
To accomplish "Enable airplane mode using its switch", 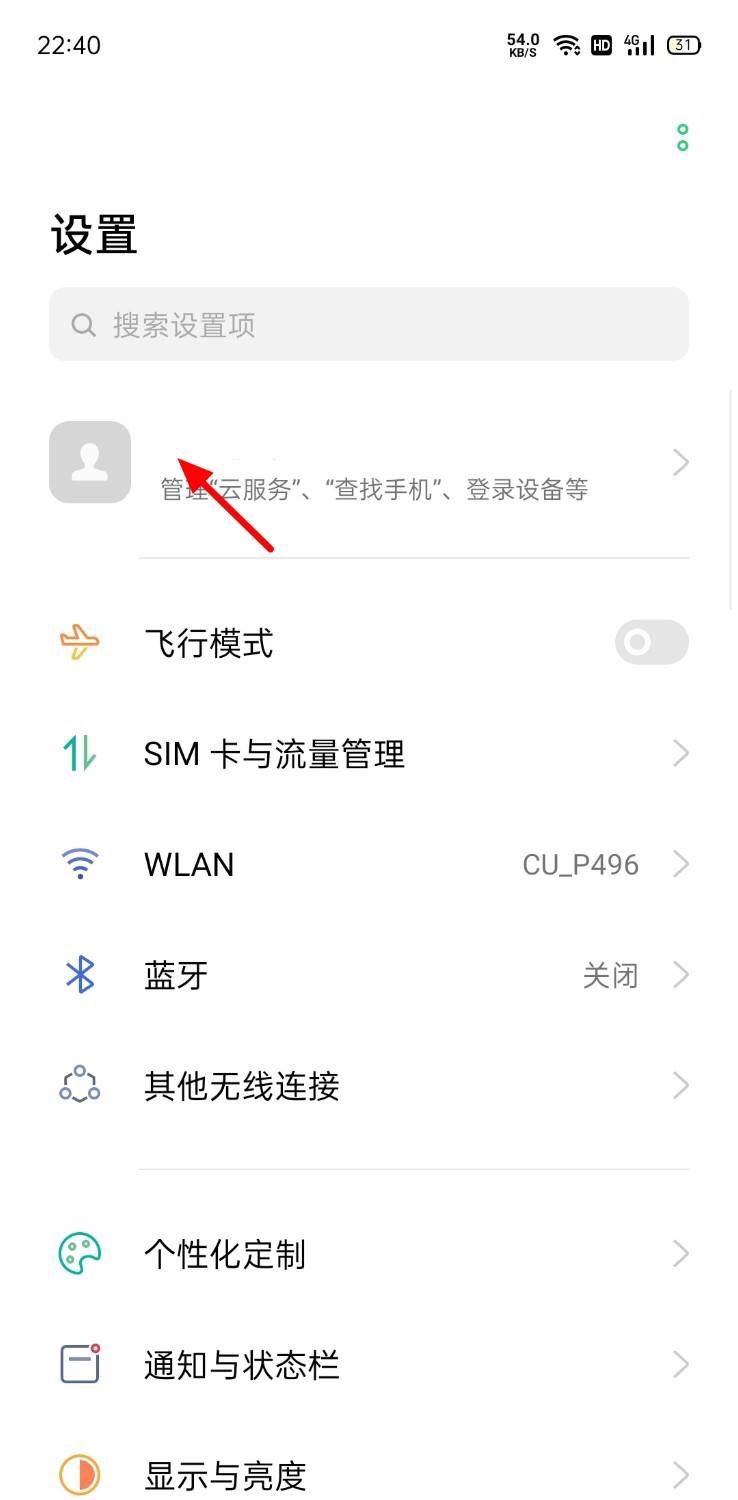I will click(651, 643).
